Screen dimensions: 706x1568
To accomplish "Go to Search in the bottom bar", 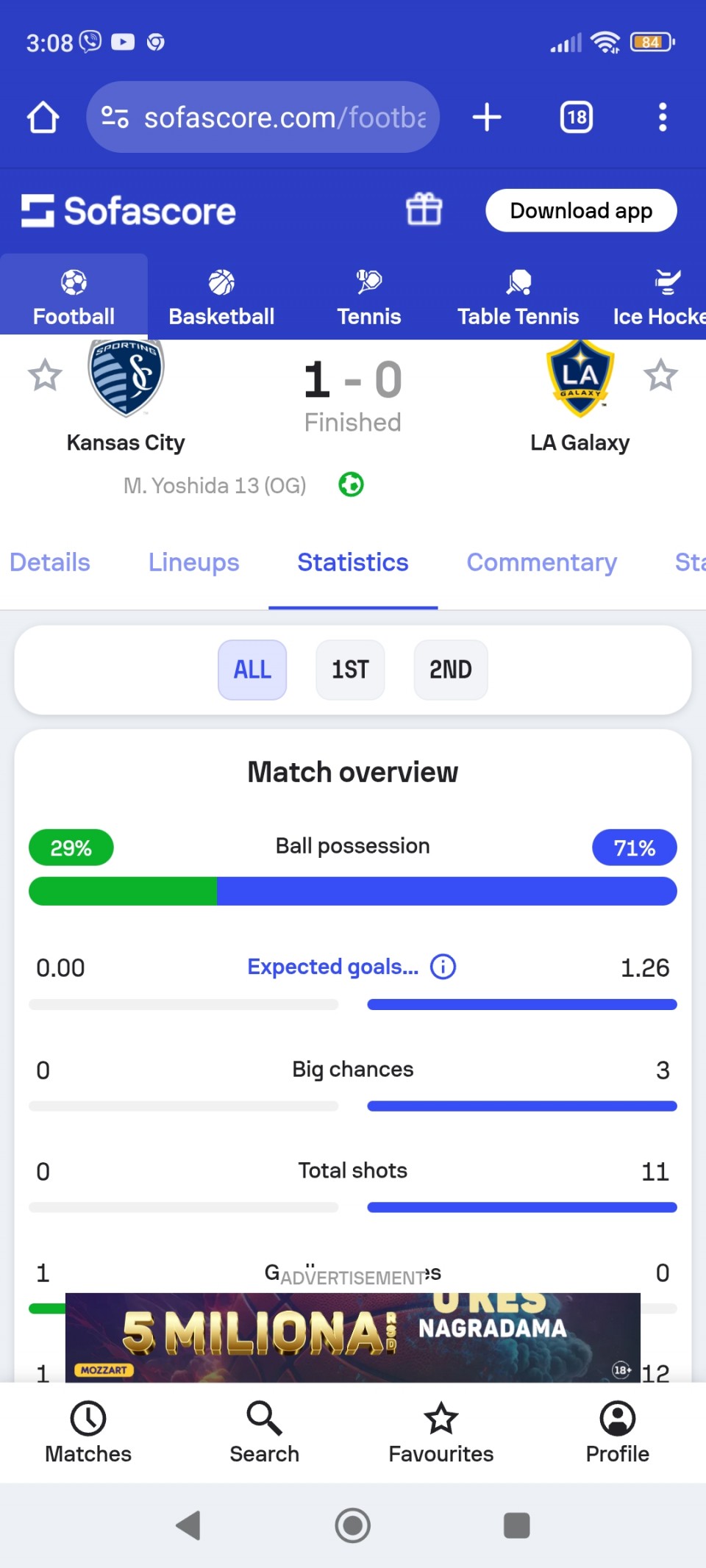I will click(265, 1433).
